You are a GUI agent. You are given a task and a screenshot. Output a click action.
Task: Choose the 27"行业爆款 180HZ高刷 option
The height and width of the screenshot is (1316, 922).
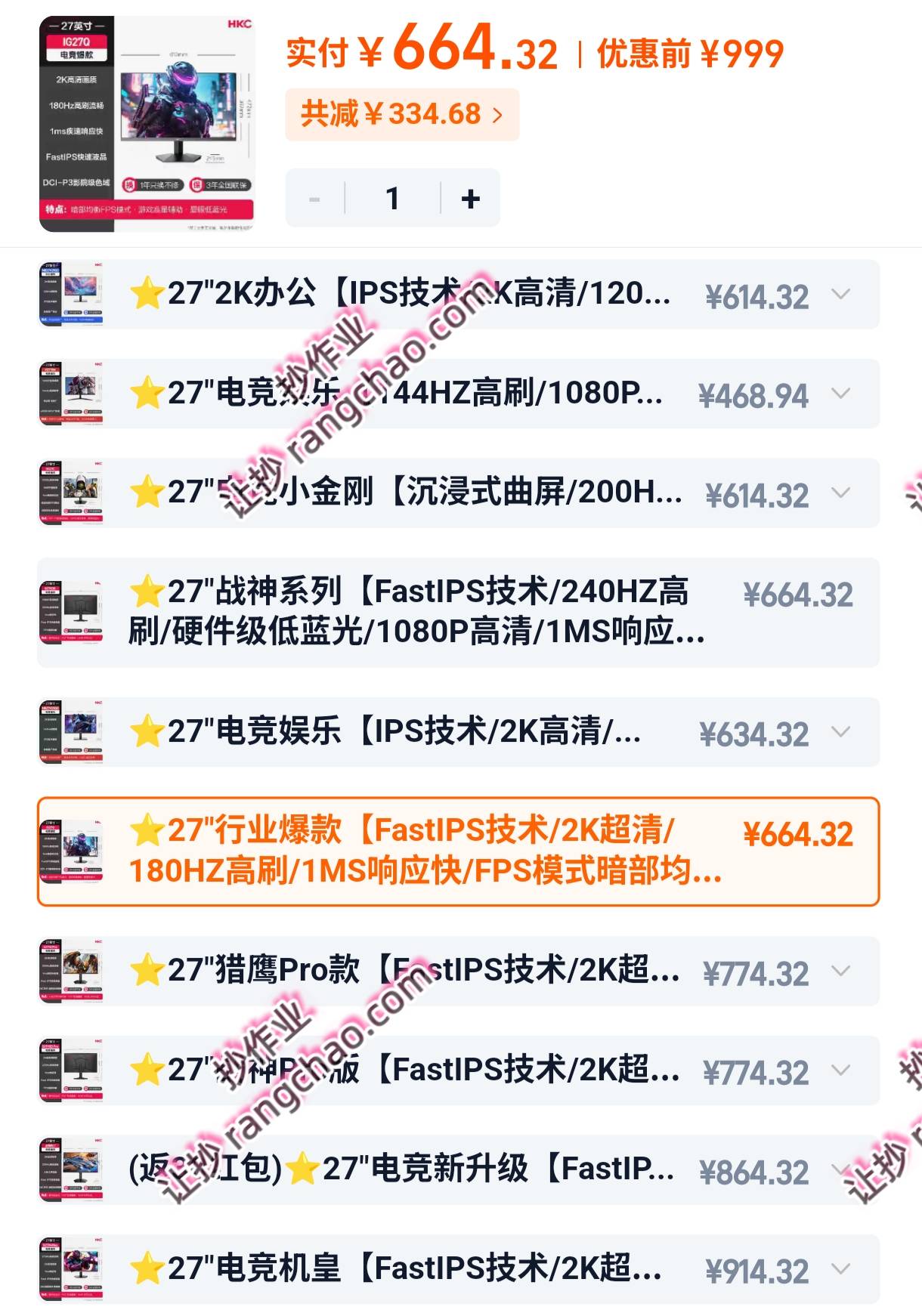[423, 851]
